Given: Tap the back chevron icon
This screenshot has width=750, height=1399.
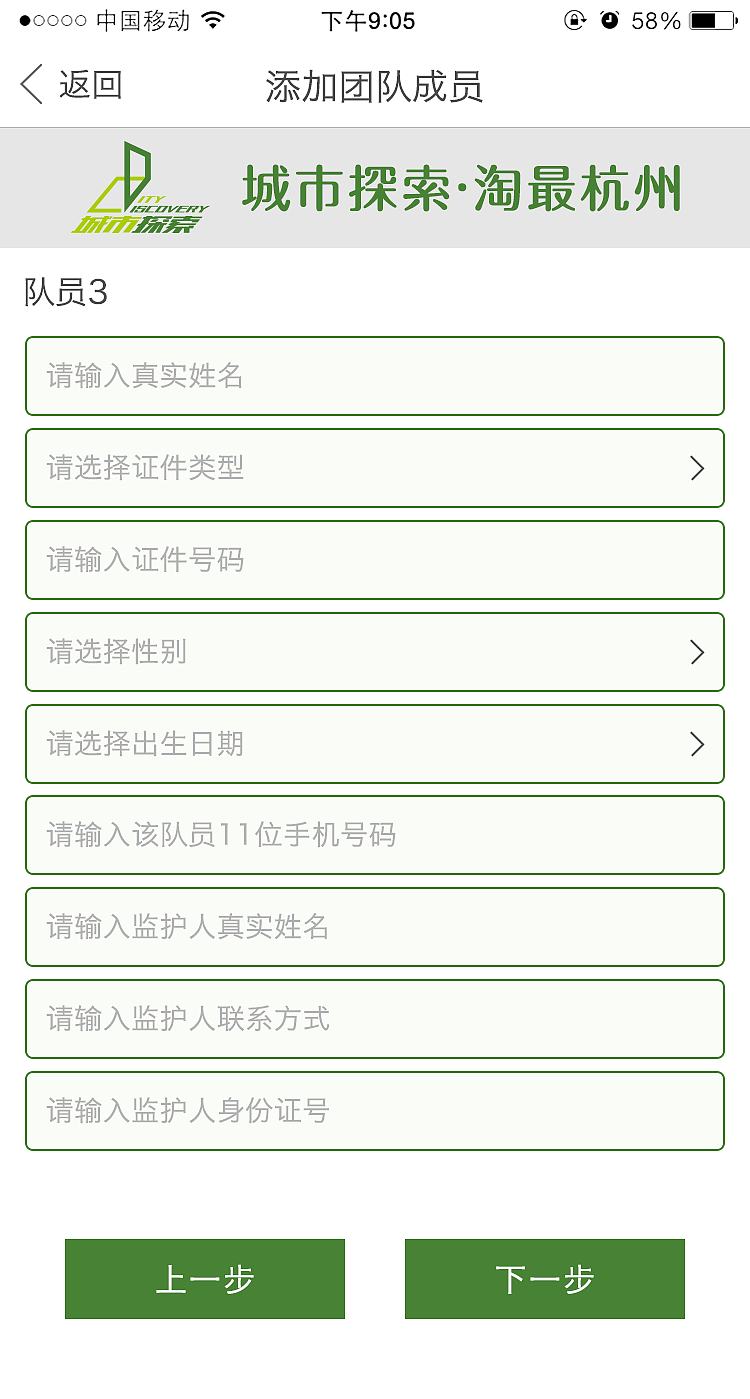Looking at the screenshot, I should click(x=31, y=85).
